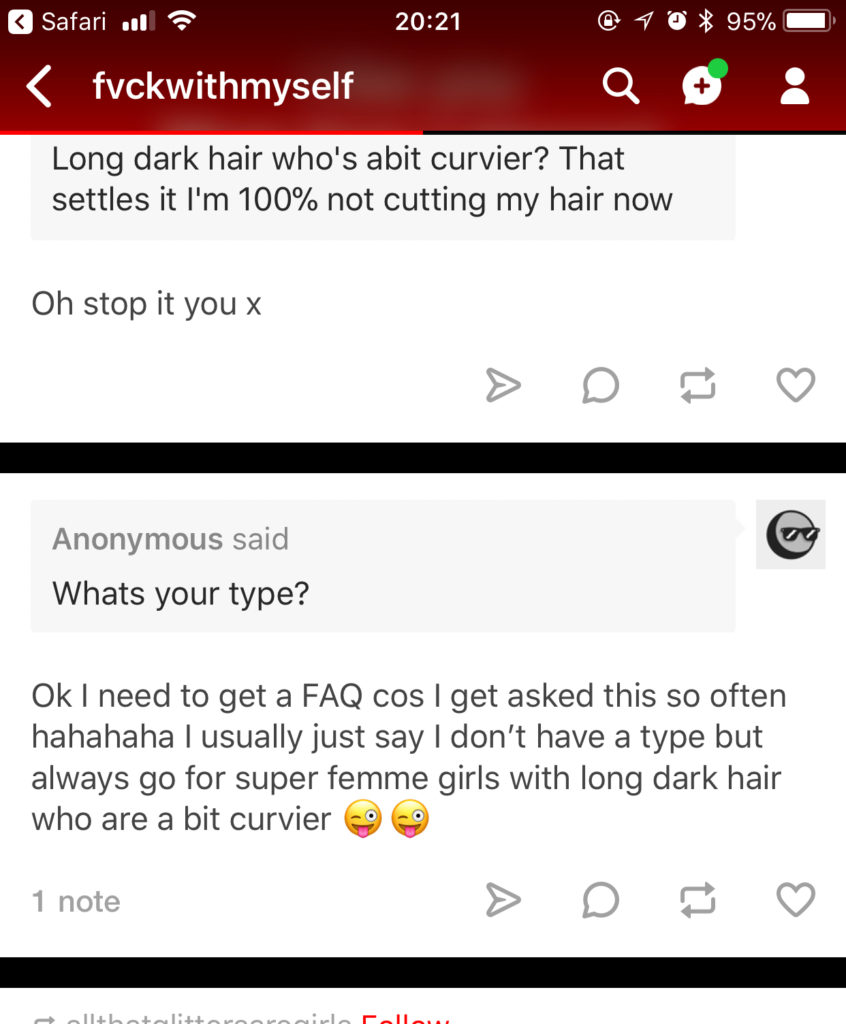This screenshot has width=846, height=1024.
Task: Reply to the "Whats your type?" post
Action: (600, 901)
